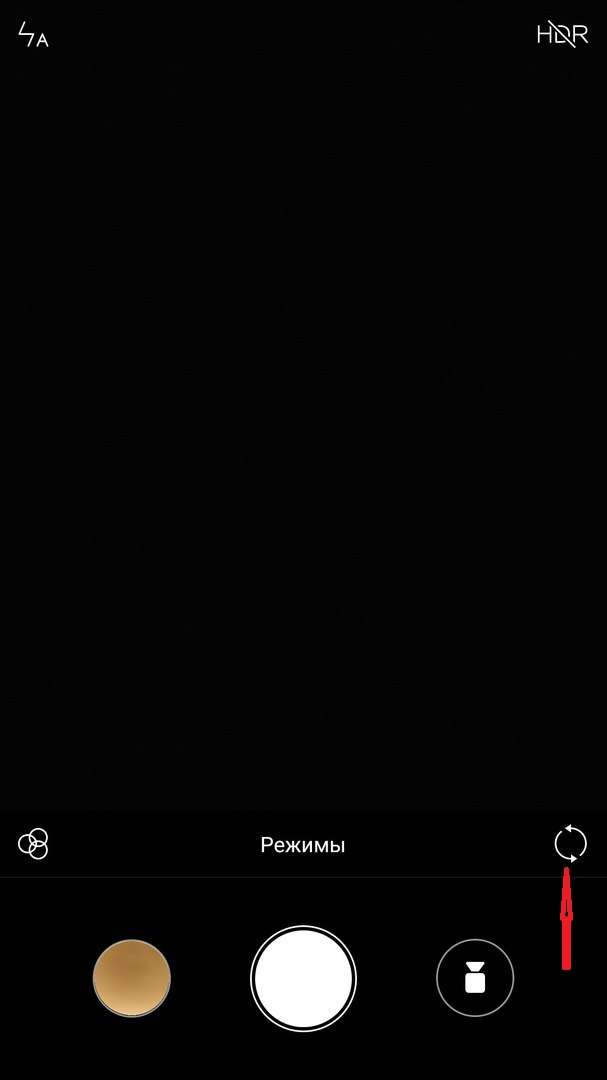
Task: Flip between front and rear camera
Action: click(x=570, y=843)
